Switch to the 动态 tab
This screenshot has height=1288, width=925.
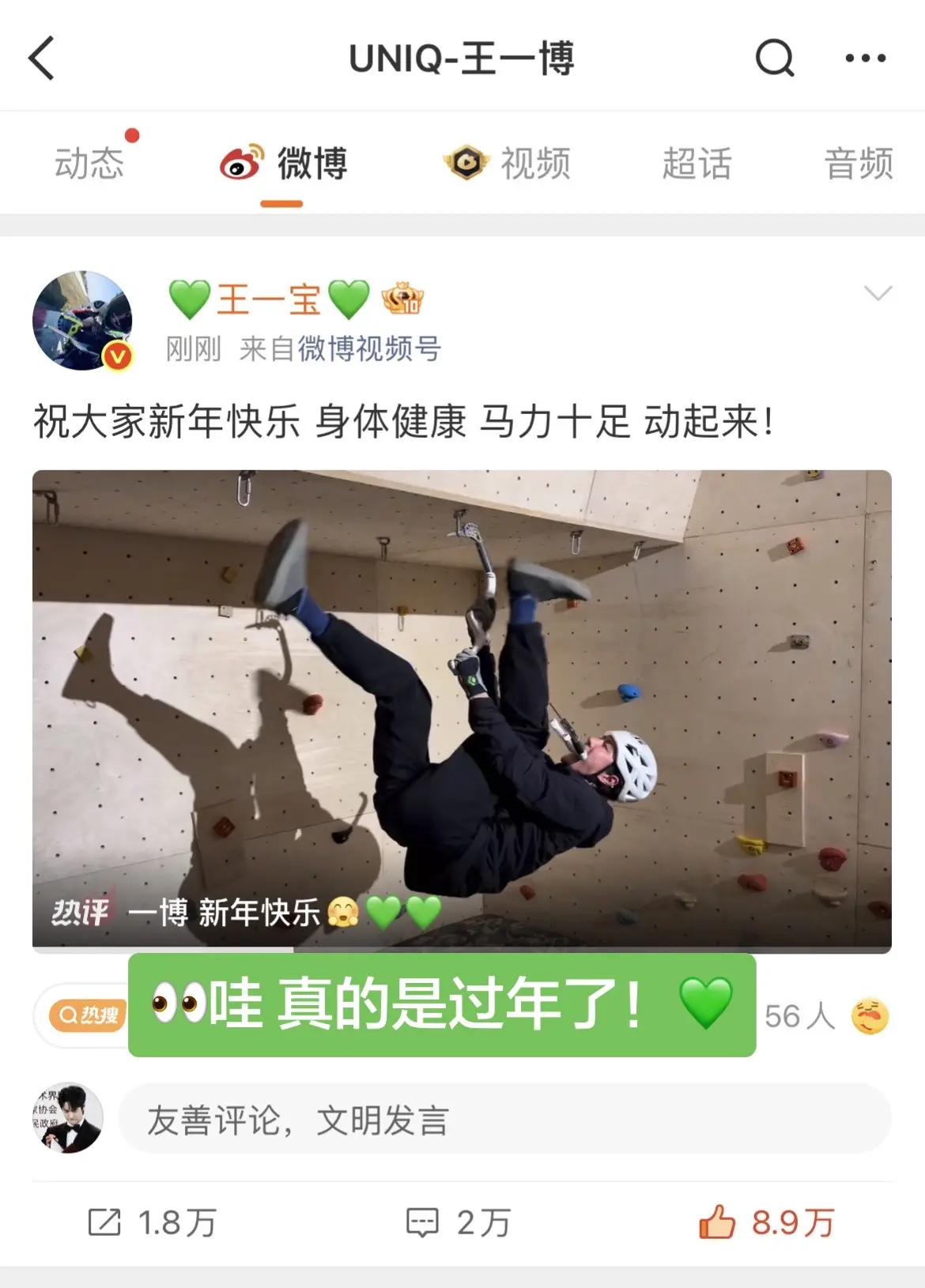pos(89,162)
